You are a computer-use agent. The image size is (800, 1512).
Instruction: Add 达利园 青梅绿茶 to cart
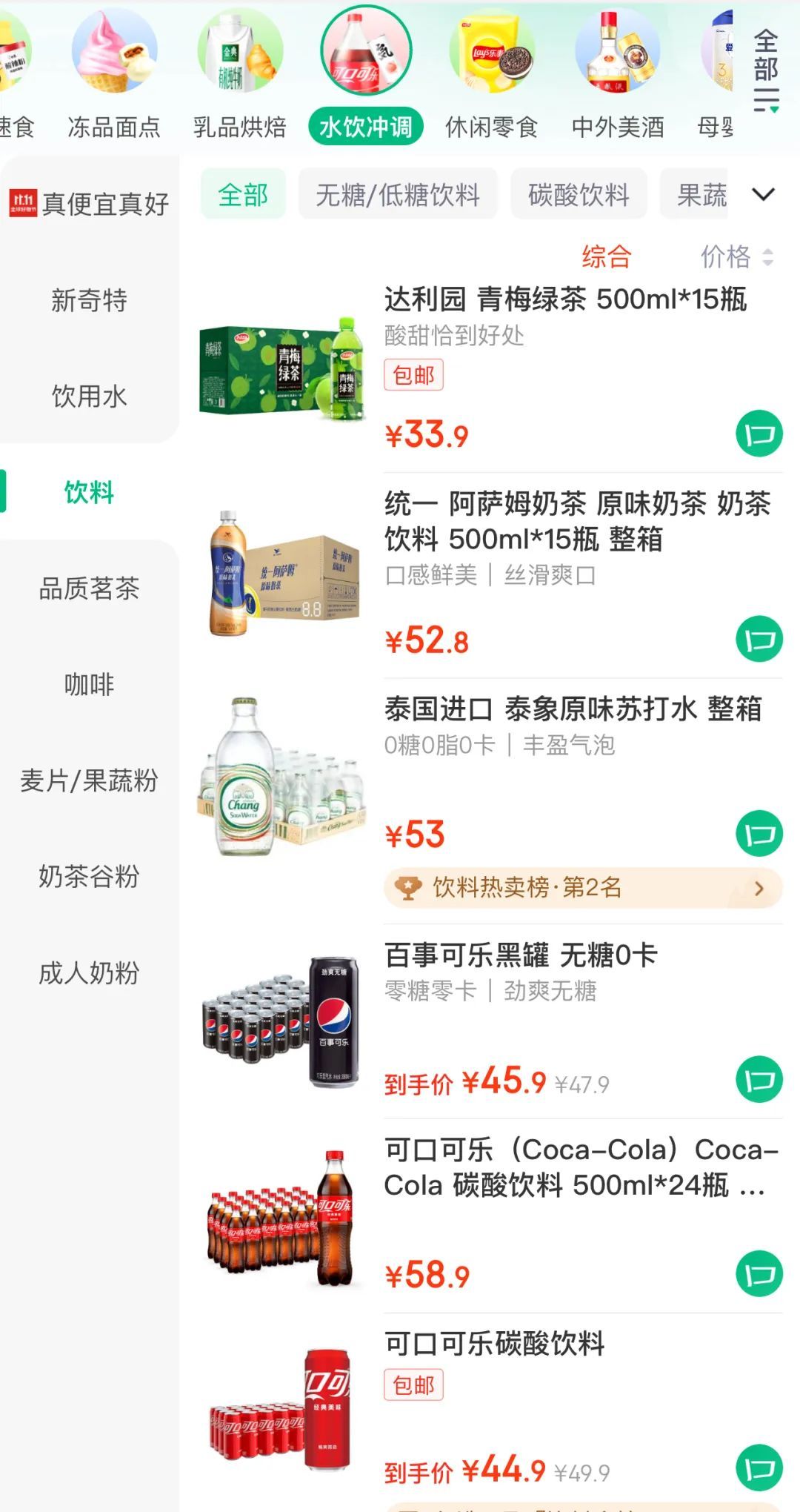(759, 434)
